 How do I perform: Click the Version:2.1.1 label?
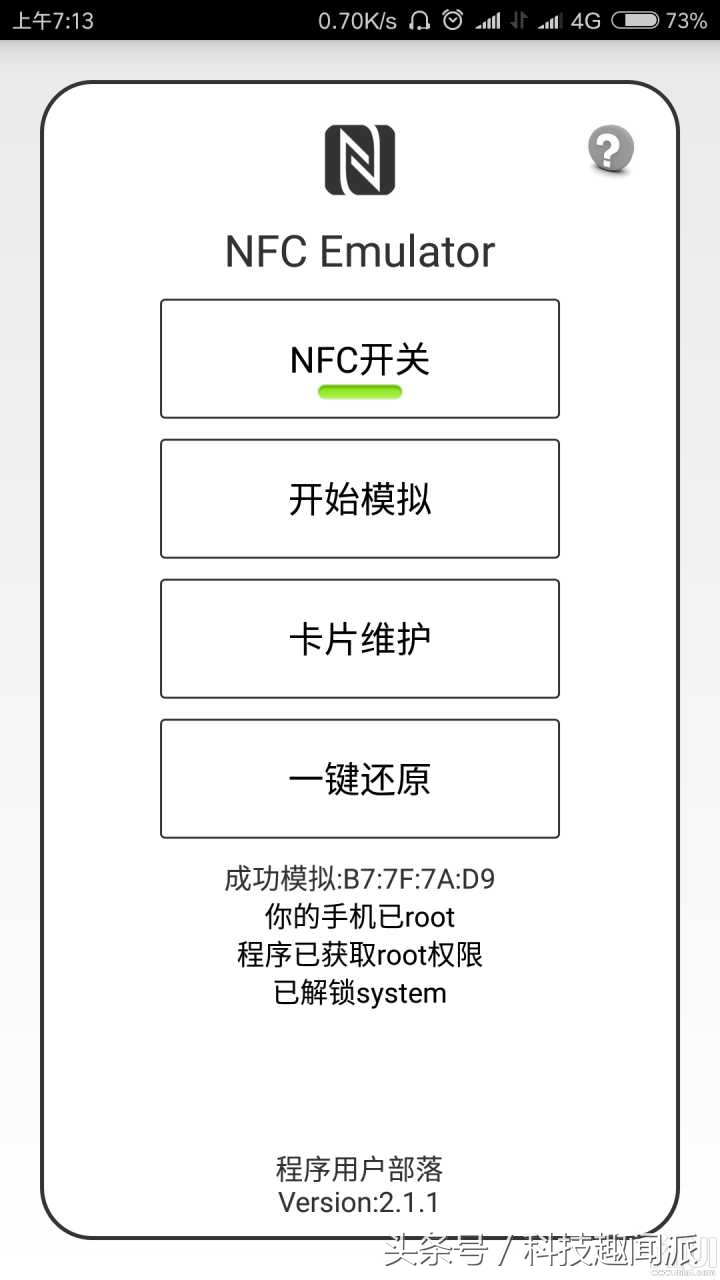(359, 1202)
